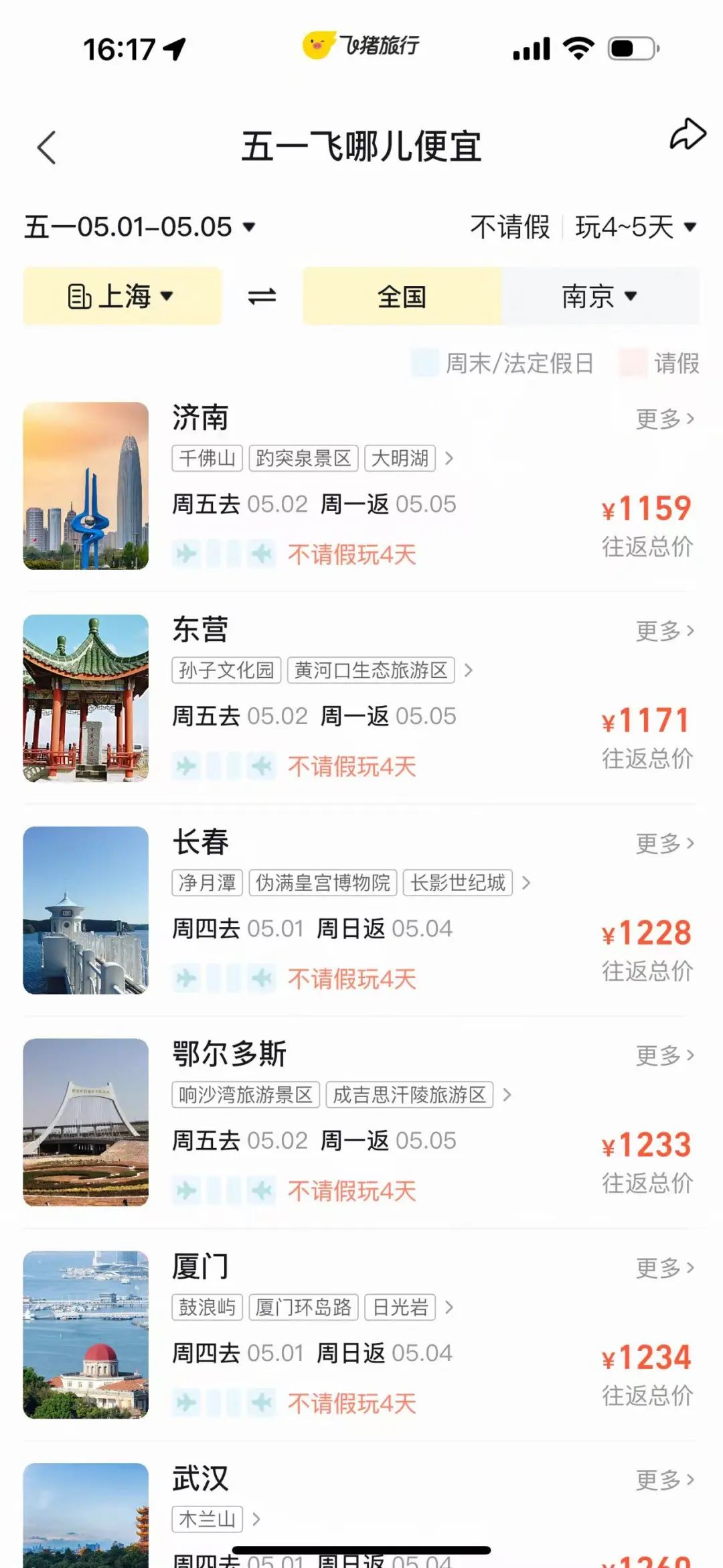View 更多 options for 济南

point(664,419)
